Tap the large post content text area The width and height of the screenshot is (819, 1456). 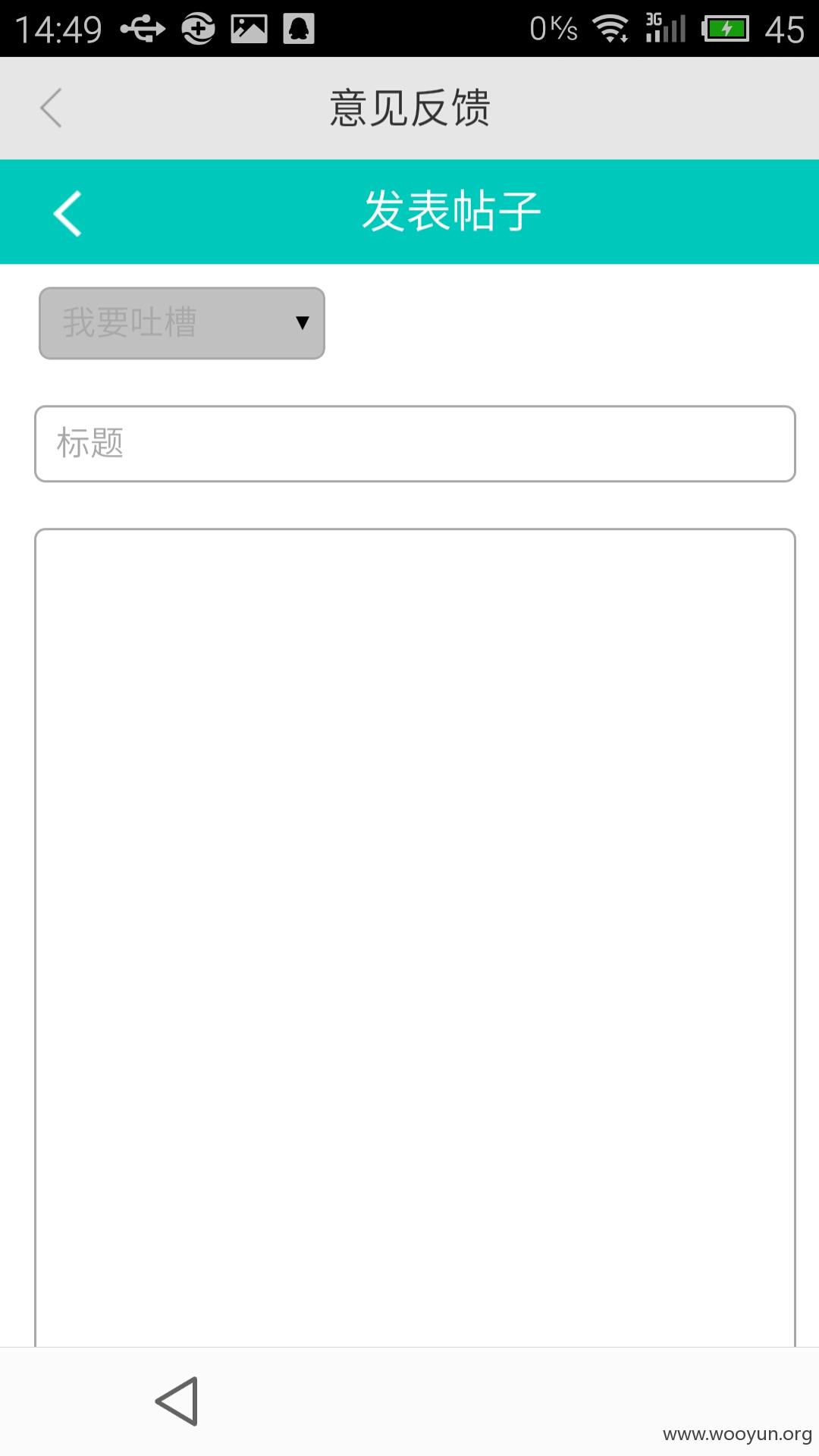click(415, 937)
